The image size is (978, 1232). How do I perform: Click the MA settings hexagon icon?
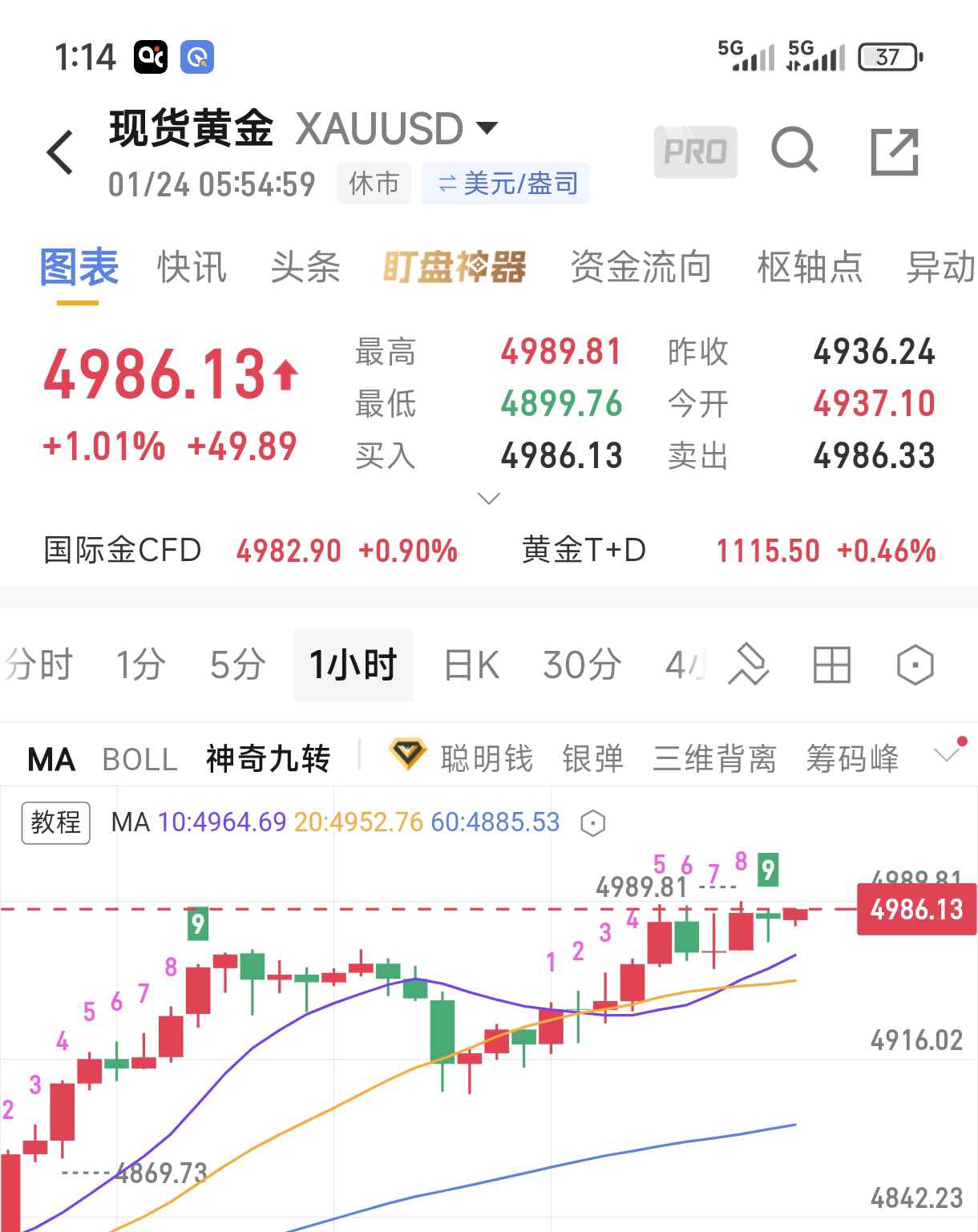pyautogui.click(x=591, y=822)
